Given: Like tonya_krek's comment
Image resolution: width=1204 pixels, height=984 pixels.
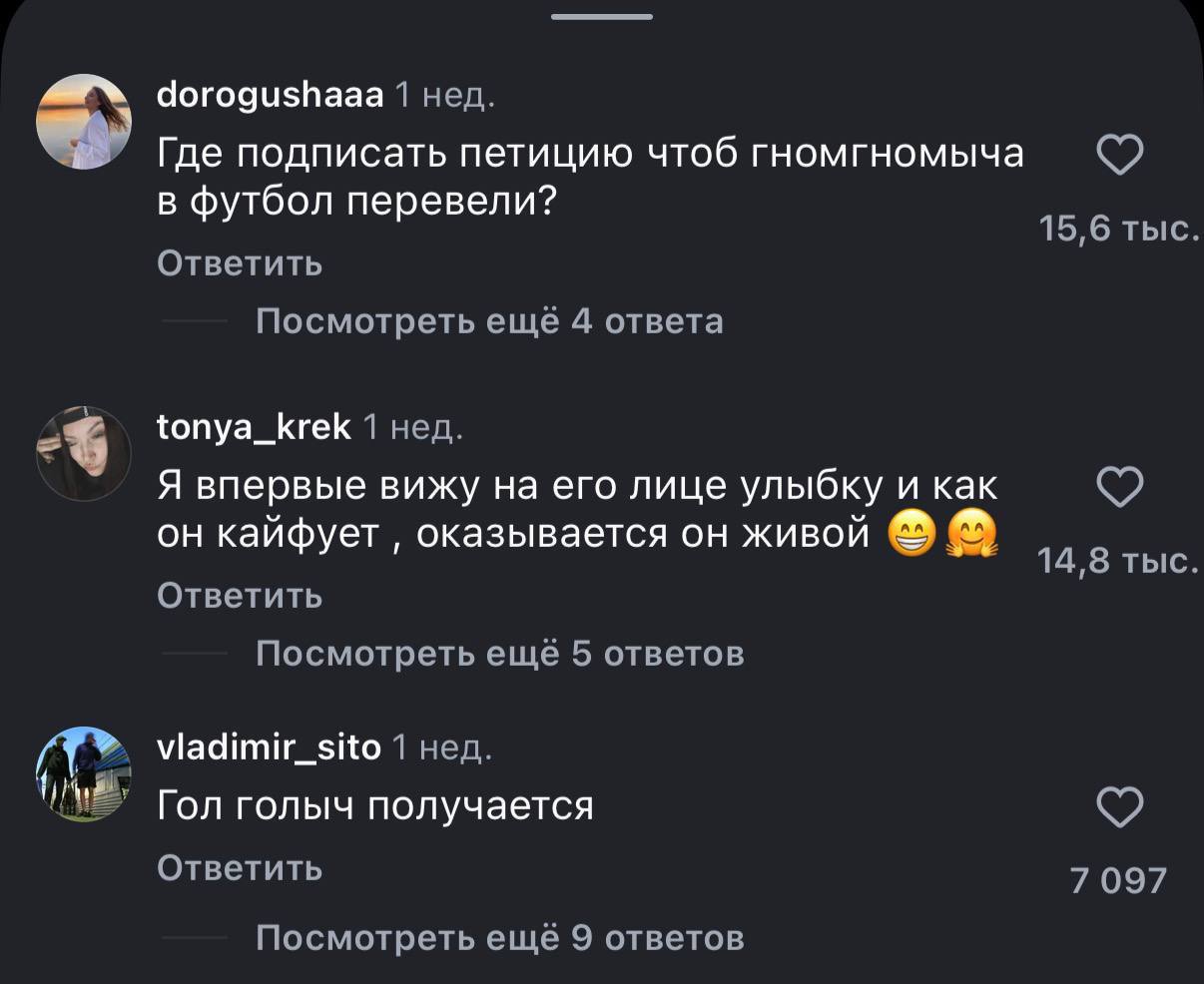Looking at the screenshot, I should click(1119, 488).
